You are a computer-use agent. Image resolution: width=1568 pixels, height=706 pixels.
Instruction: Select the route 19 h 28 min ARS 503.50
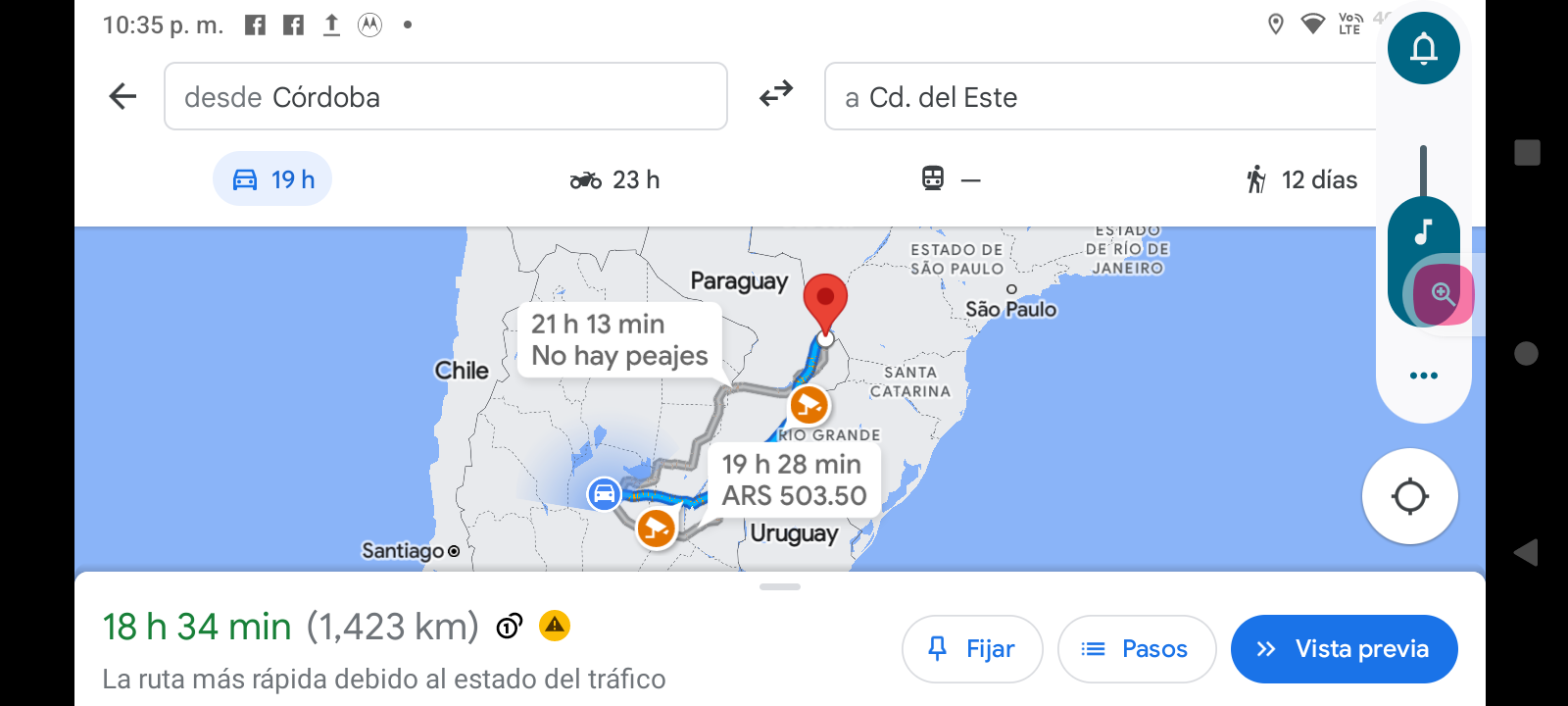[794, 479]
